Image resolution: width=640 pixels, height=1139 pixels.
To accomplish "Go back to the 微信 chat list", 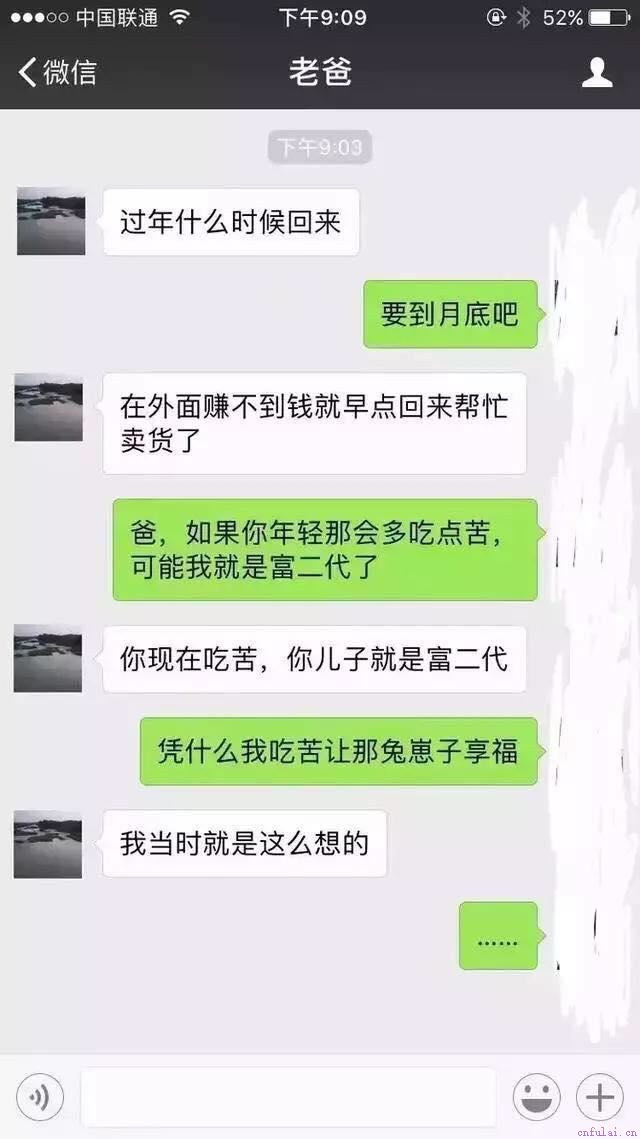I will tap(58, 72).
